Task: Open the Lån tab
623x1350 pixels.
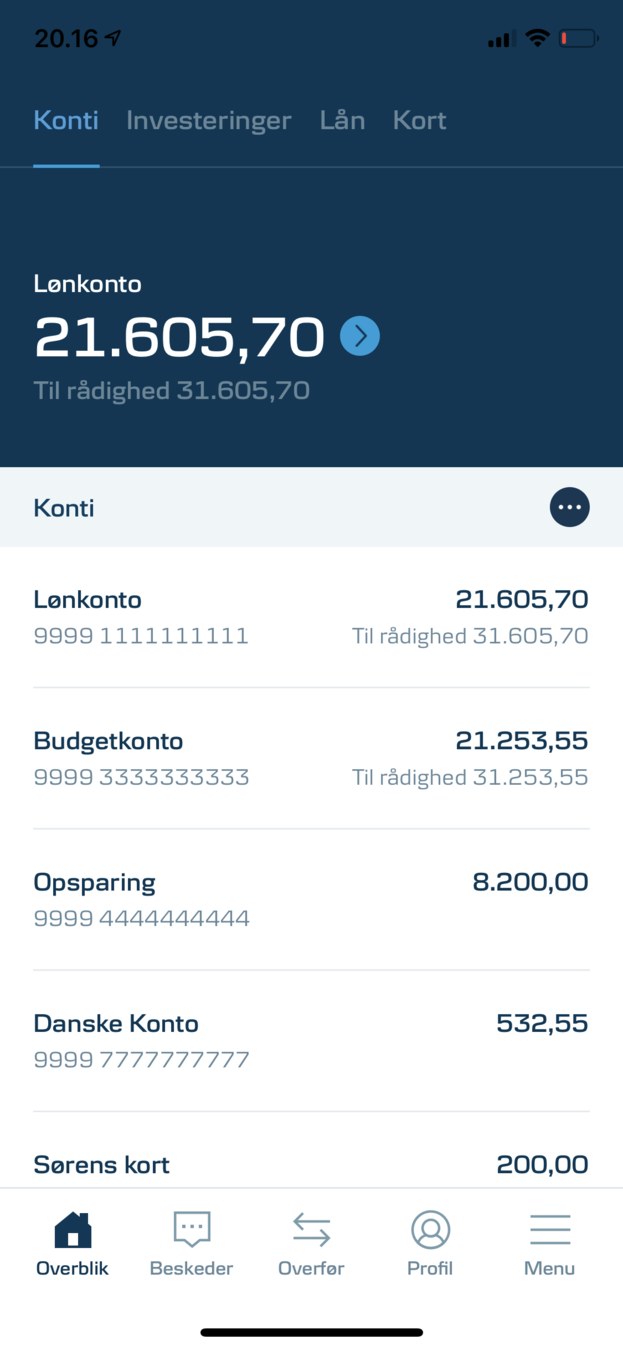Action: (342, 121)
